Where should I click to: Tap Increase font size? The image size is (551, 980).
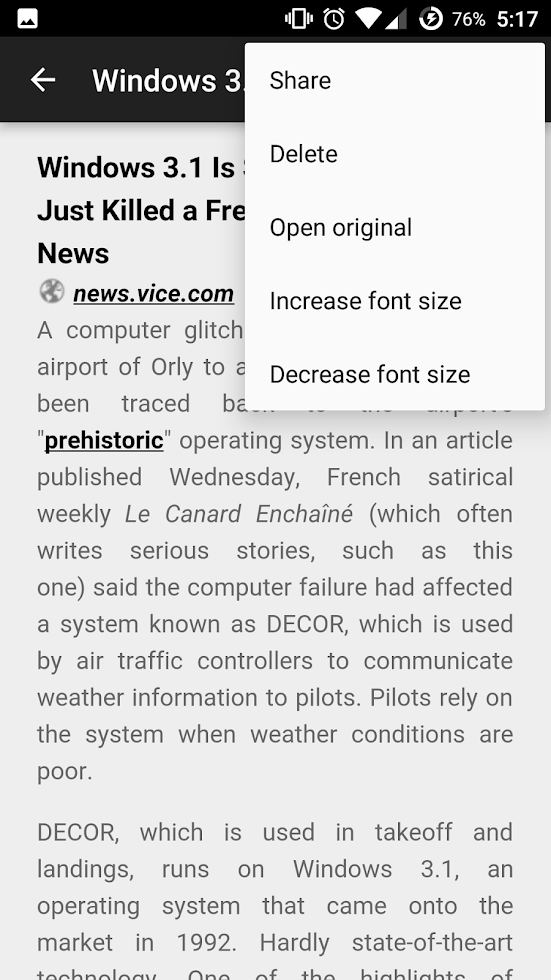tap(395, 301)
